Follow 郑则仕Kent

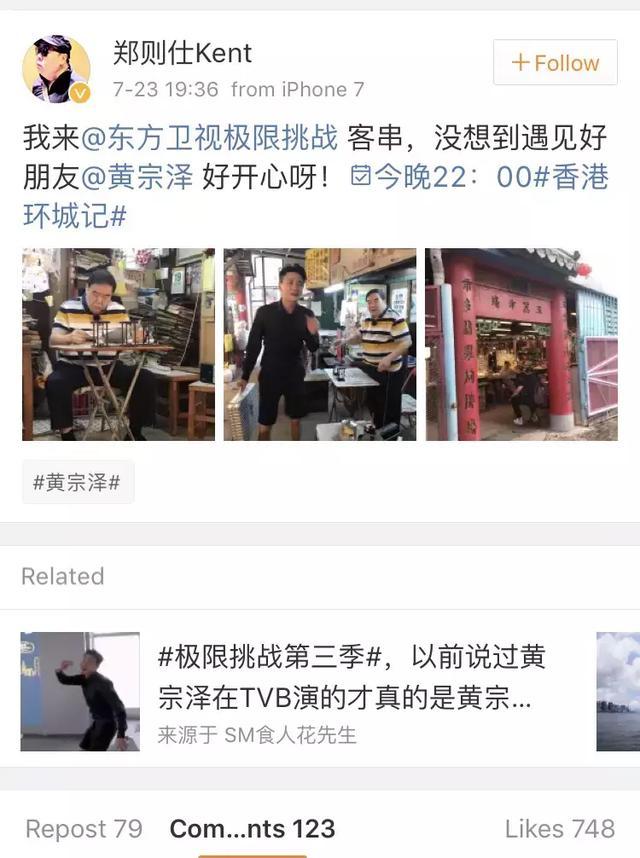point(555,63)
